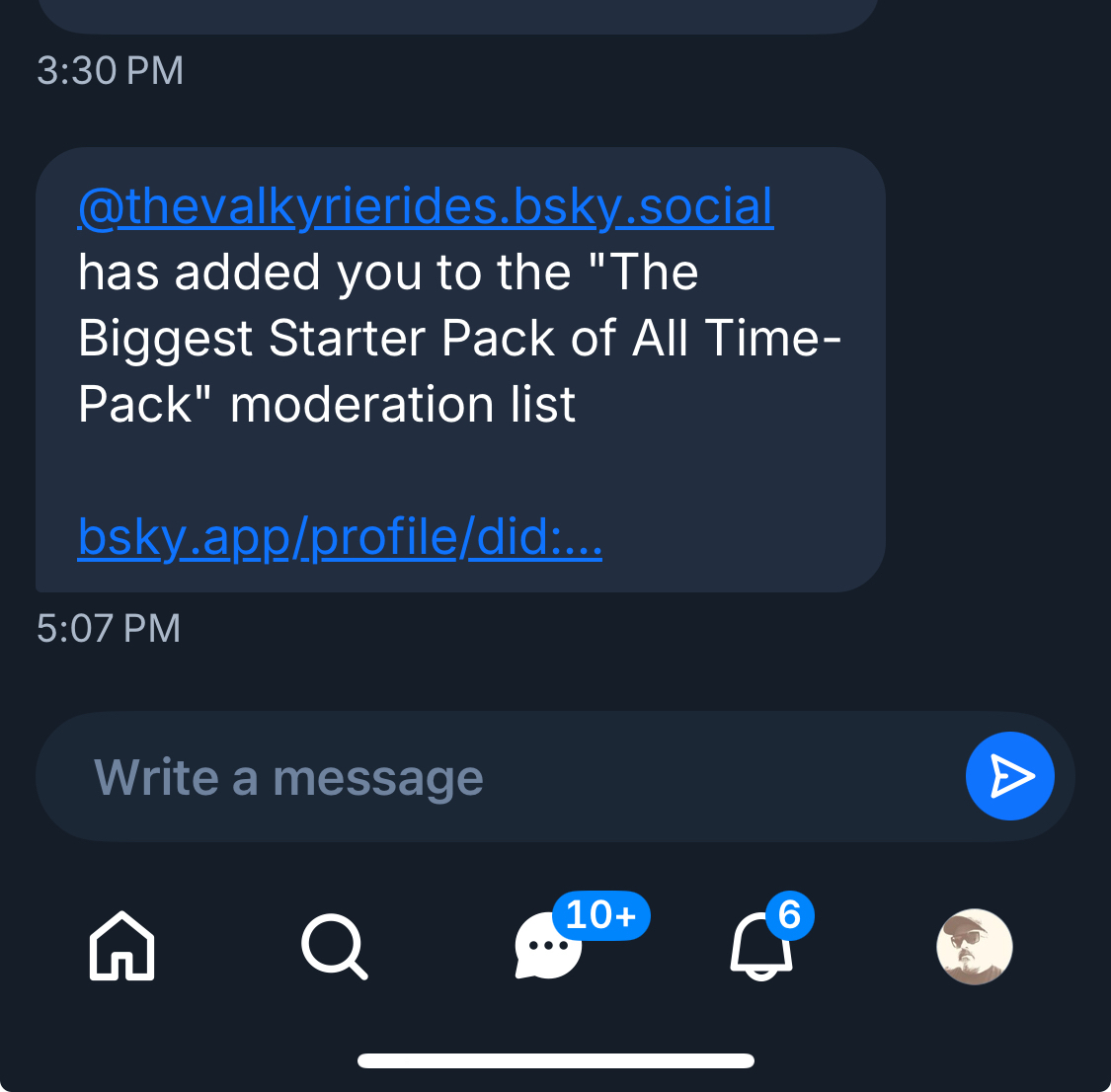Open the bsky.app/profile/did link
The height and width of the screenshot is (1092, 1111).
coord(340,537)
